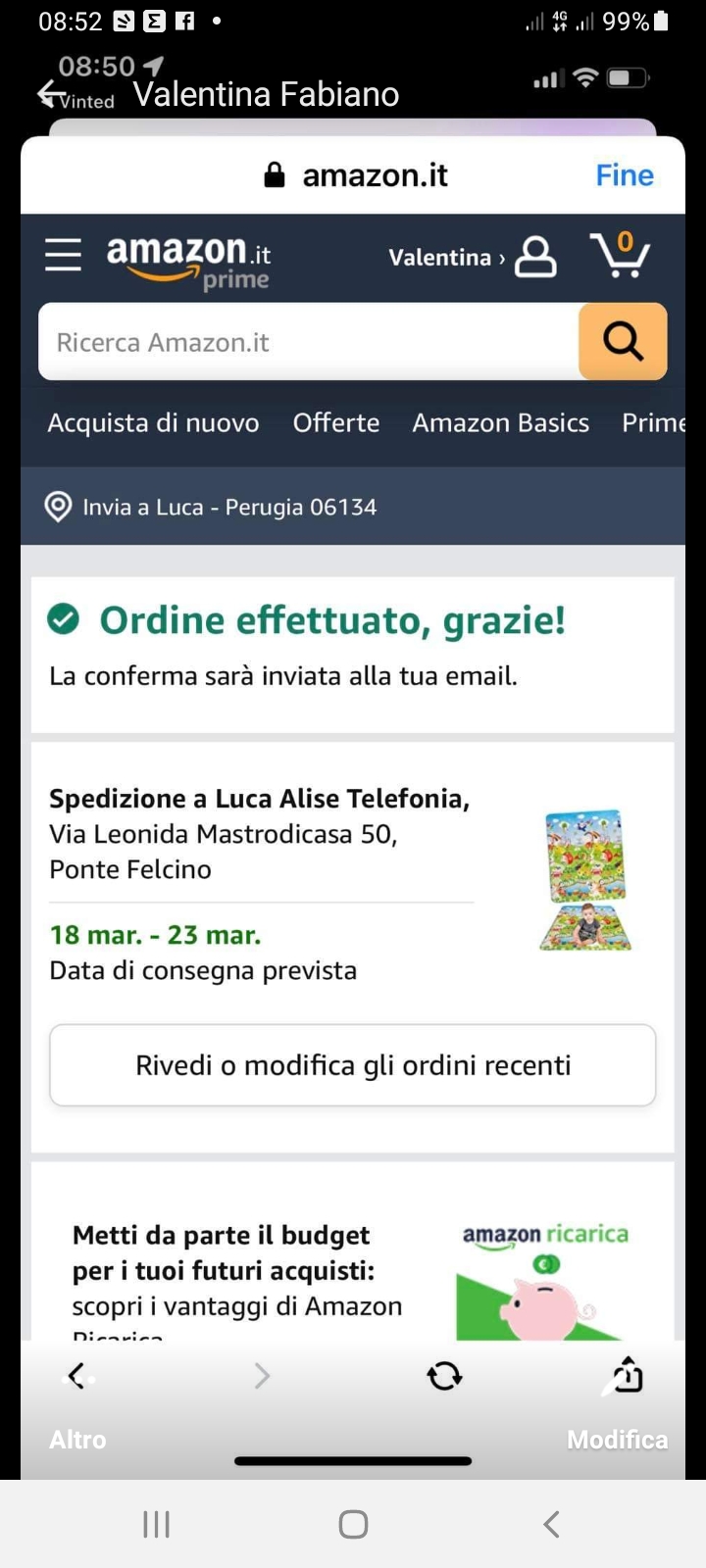Open Amazon Basics
Screen dimensions: 706x1568
point(500,423)
